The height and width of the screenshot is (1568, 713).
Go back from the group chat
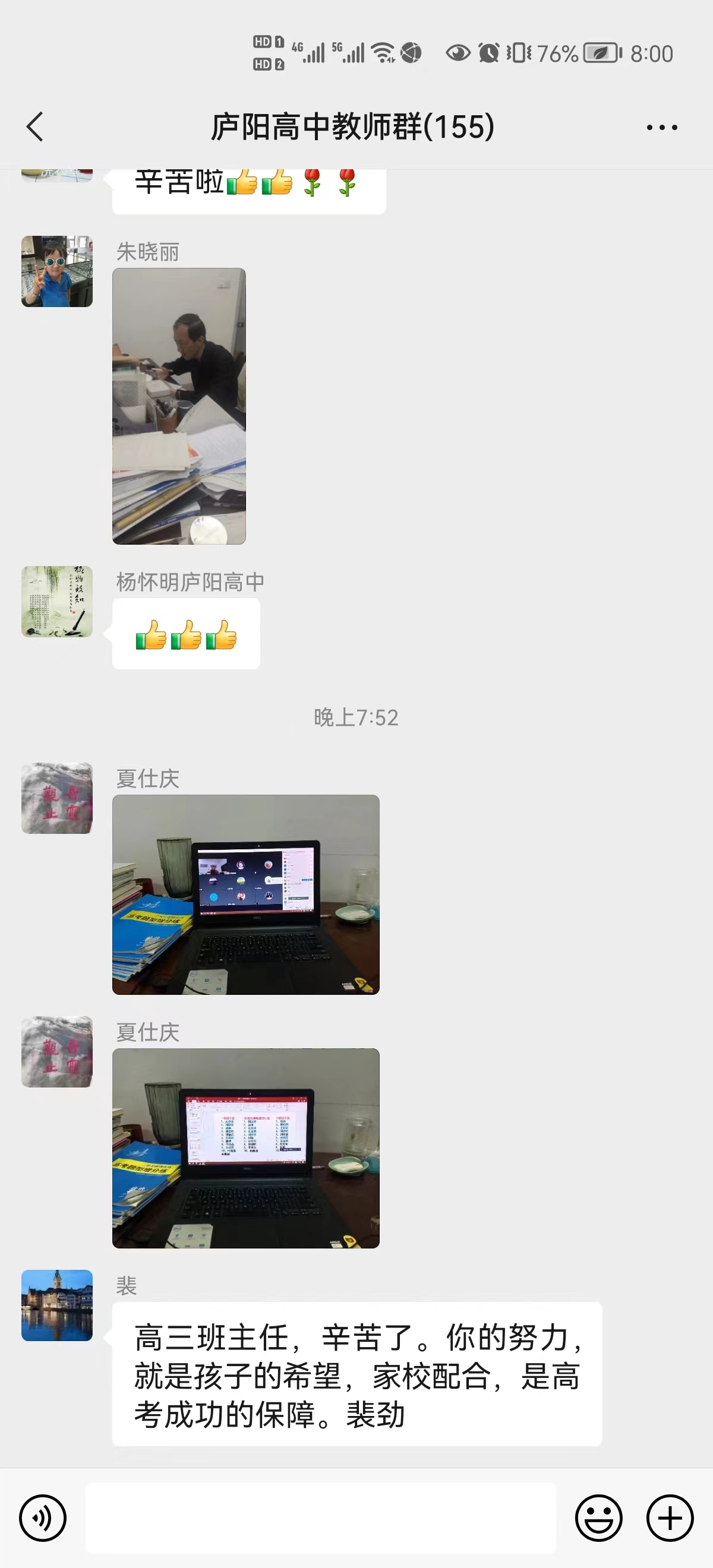(x=35, y=127)
